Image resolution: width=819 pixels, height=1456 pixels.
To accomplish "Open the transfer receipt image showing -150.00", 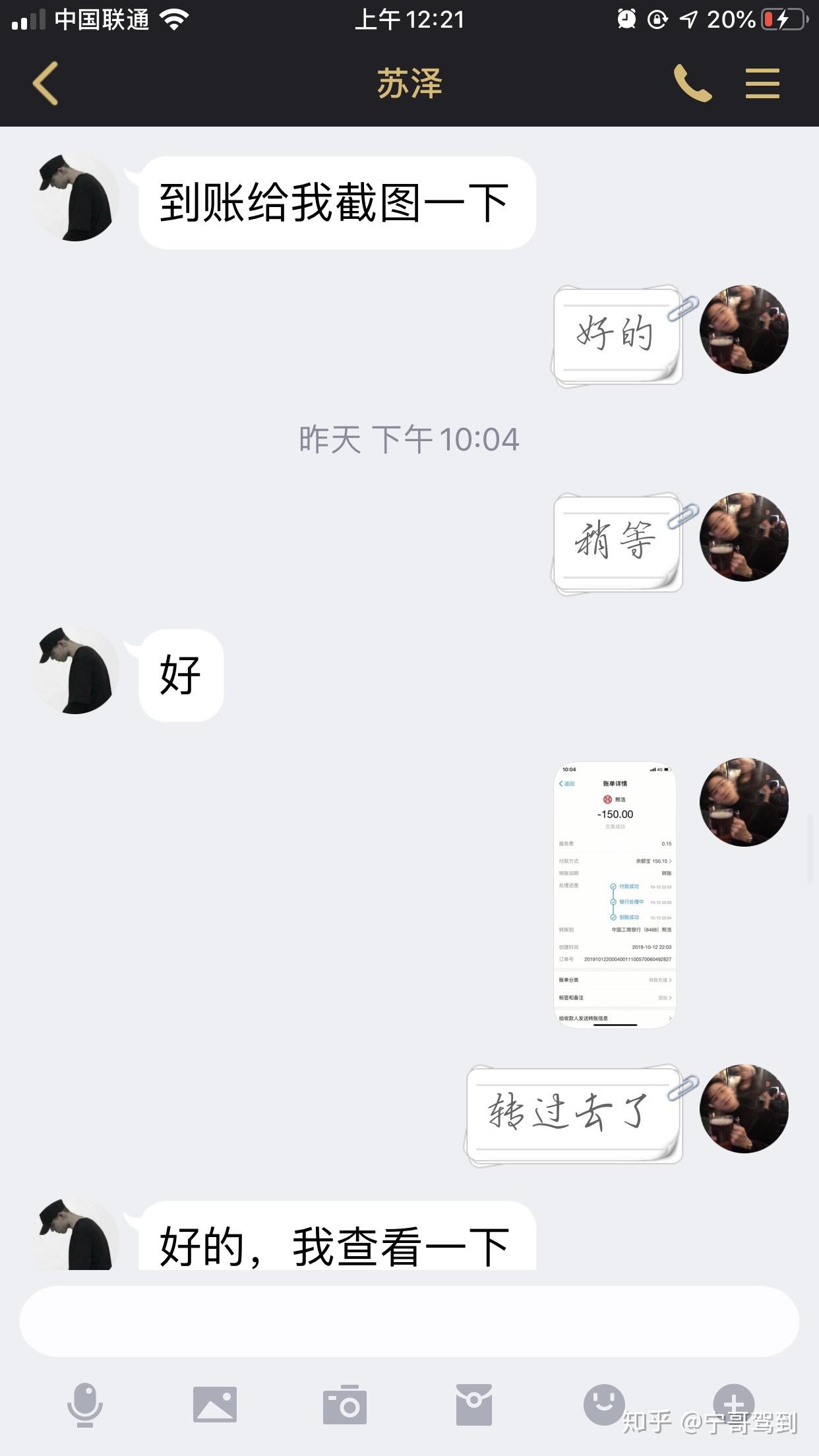I will click(615, 895).
